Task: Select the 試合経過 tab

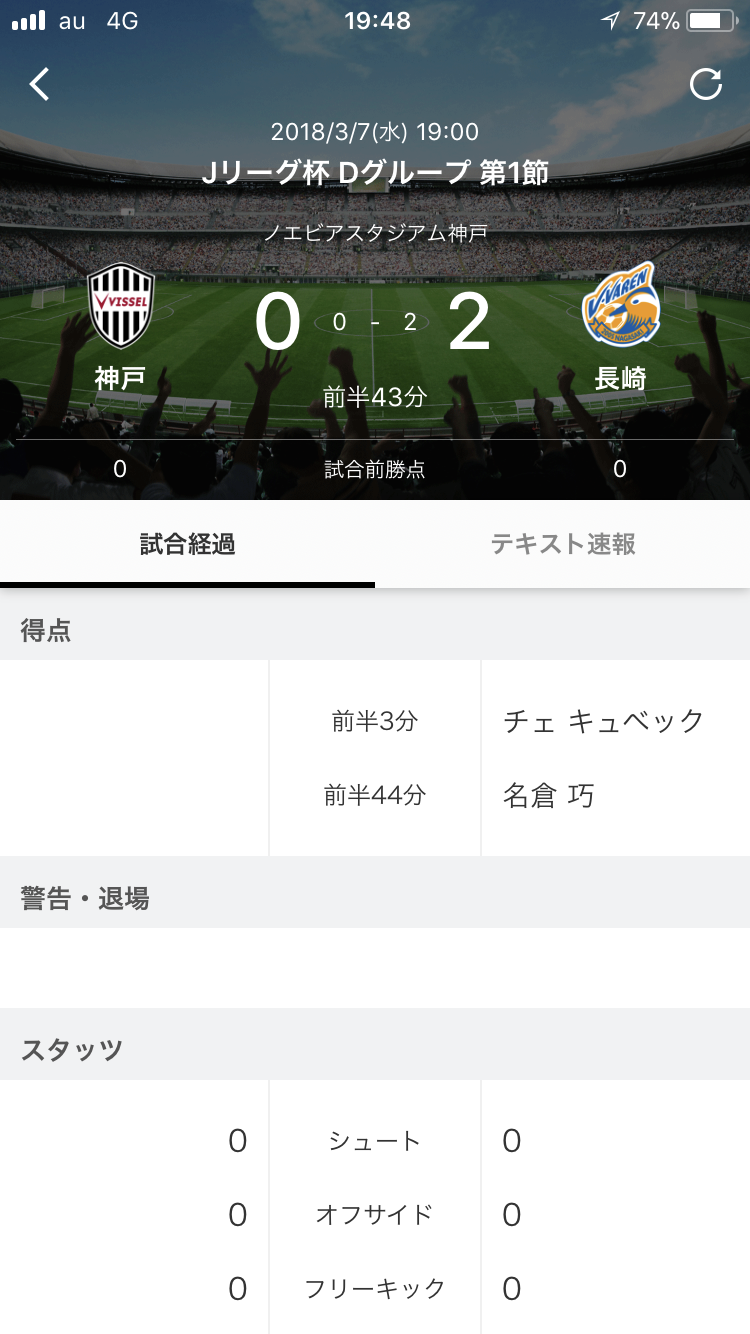Action: (x=187, y=544)
